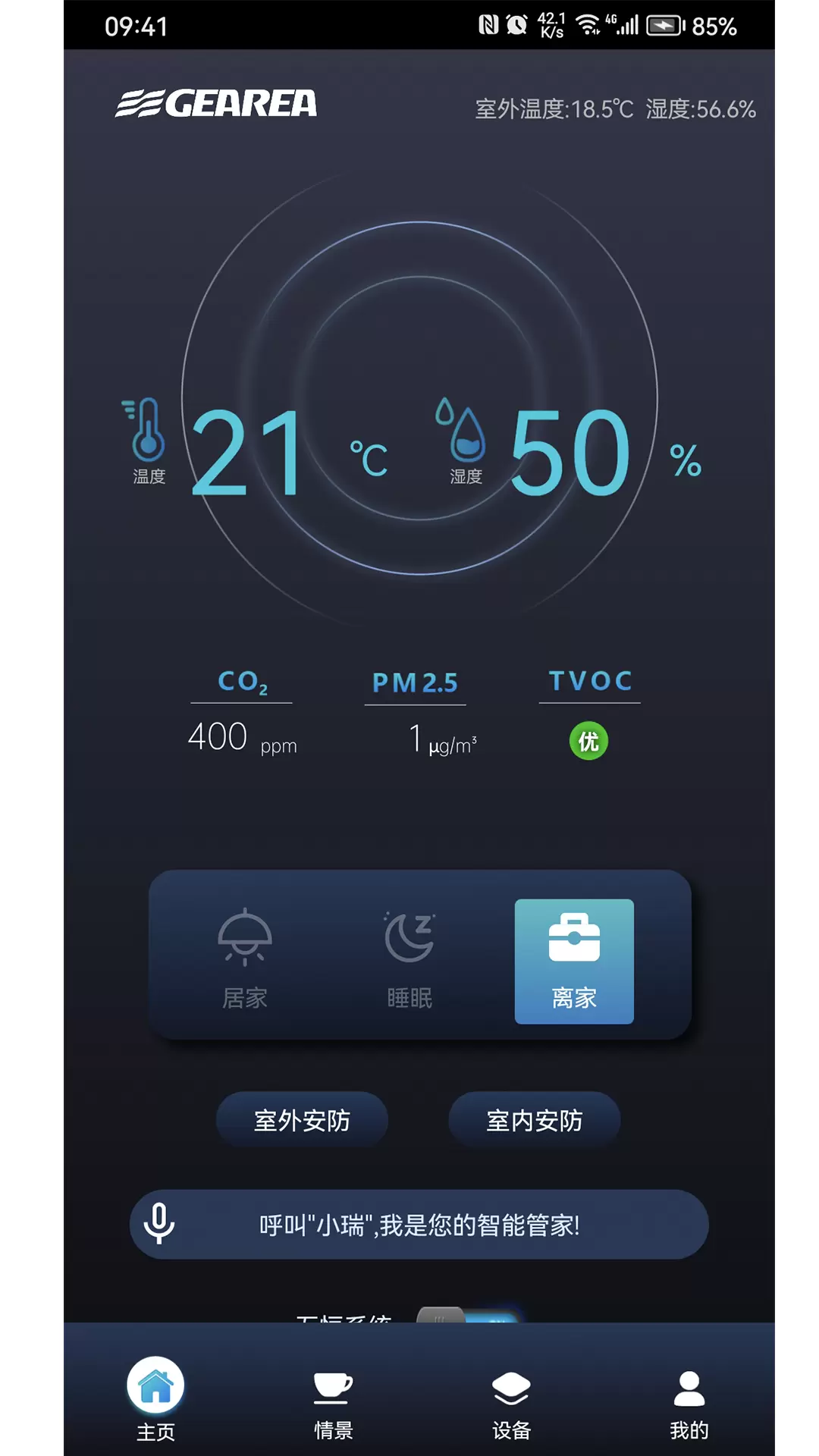819x1456 pixels.
Task: Select the 居家 home mode
Action: [x=244, y=961]
